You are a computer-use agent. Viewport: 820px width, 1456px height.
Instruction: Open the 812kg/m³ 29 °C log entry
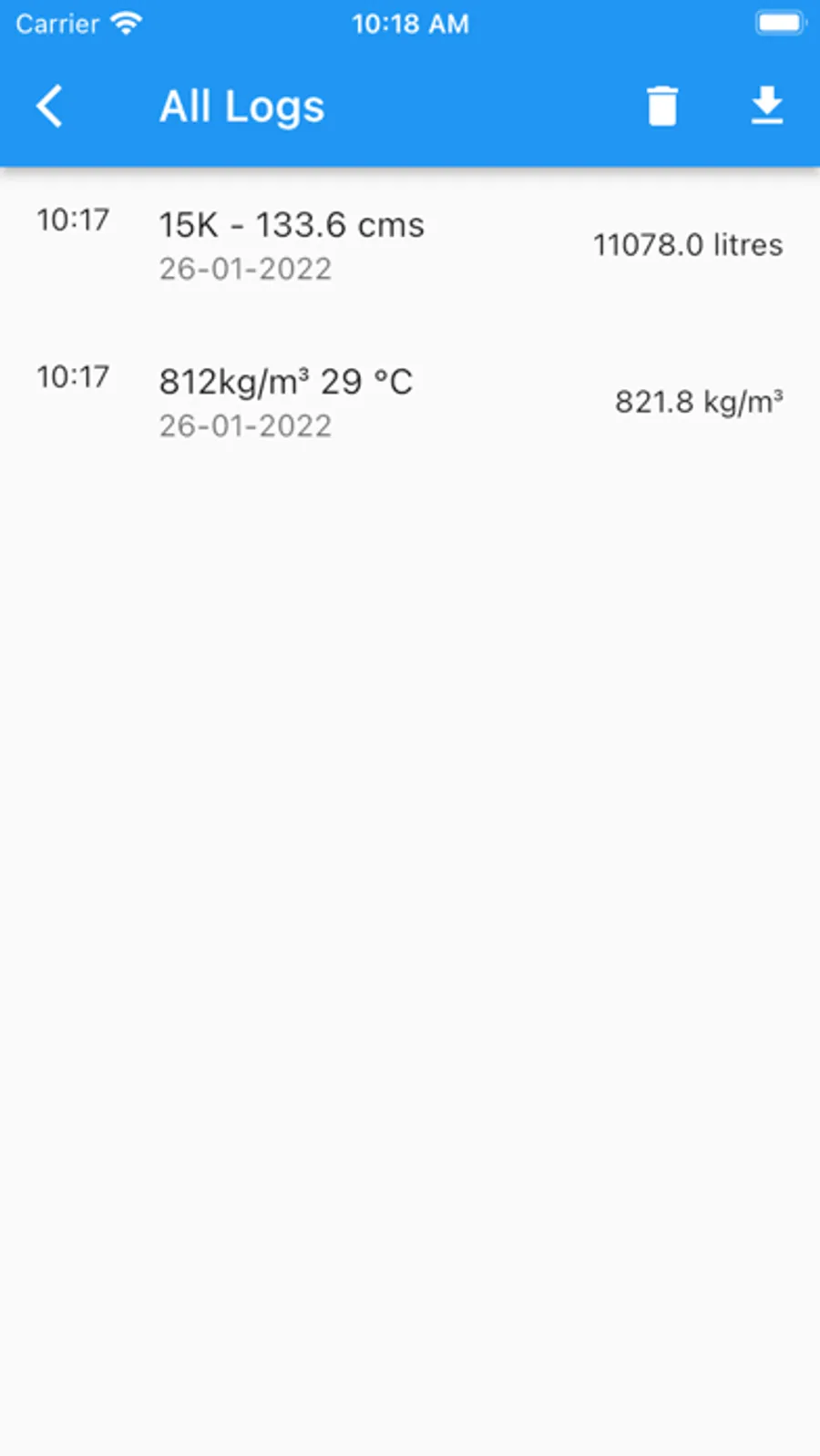tap(410, 402)
